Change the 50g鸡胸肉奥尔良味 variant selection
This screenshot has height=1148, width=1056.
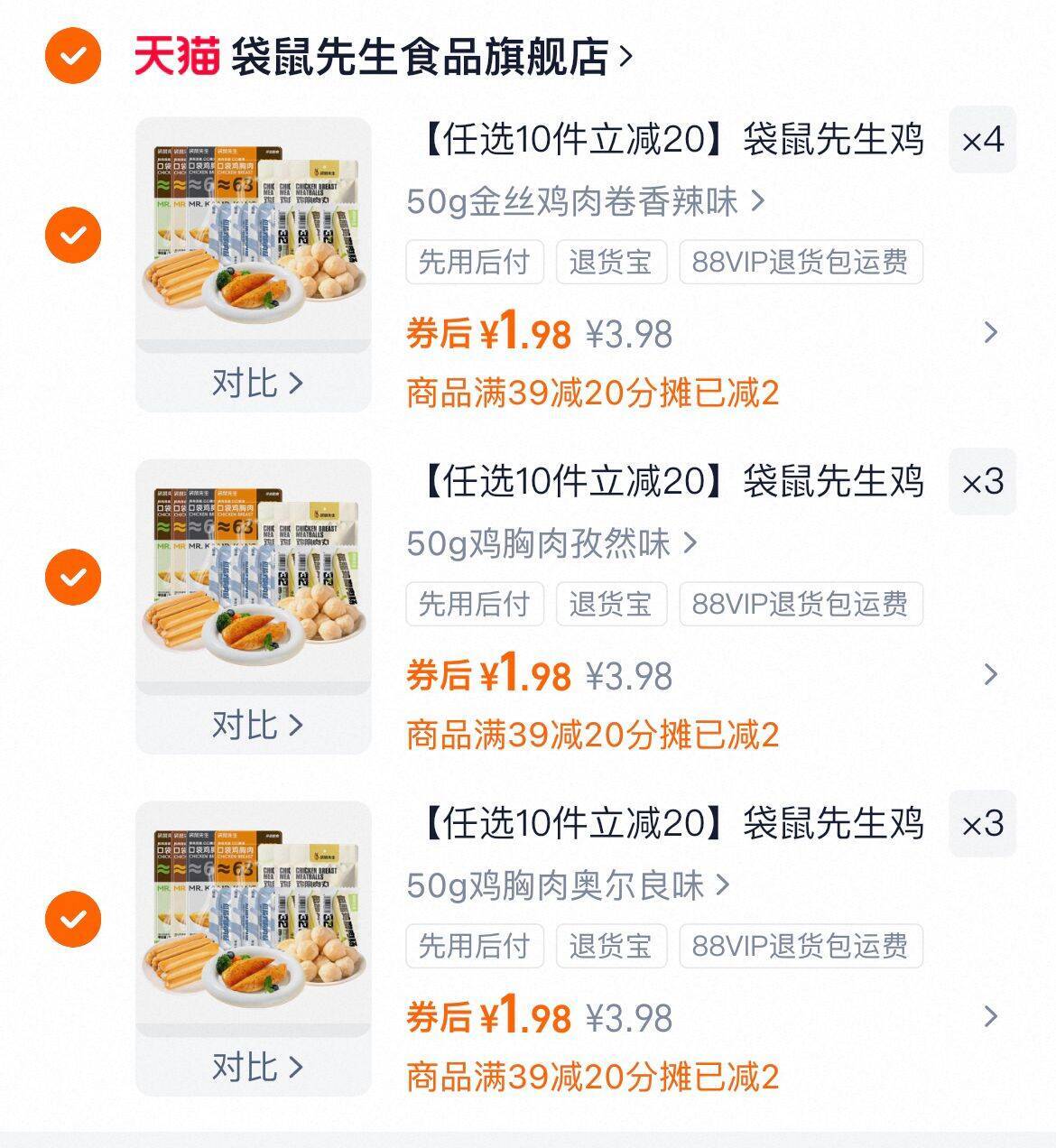pyautogui.click(x=567, y=885)
